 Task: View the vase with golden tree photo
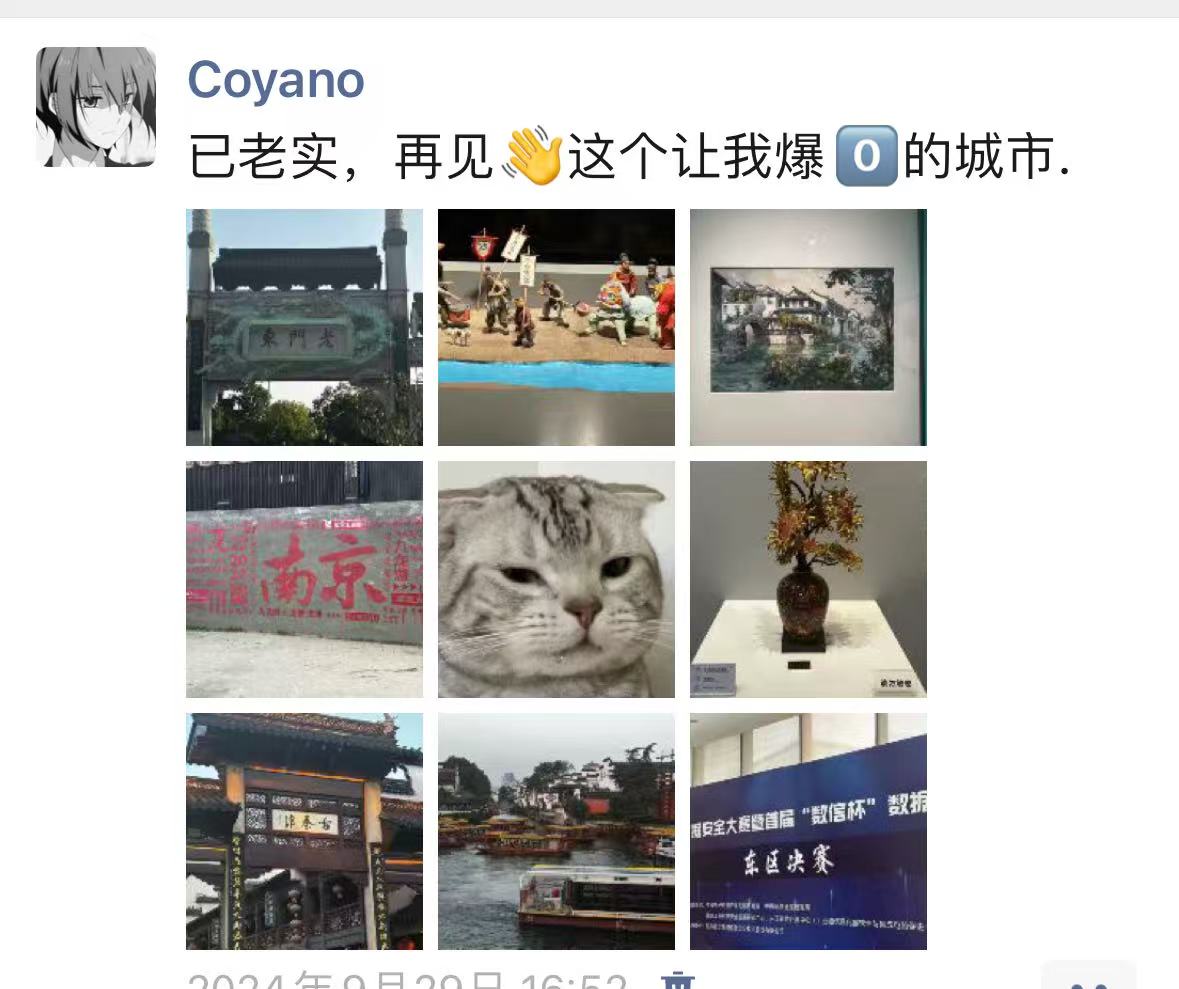click(x=808, y=579)
